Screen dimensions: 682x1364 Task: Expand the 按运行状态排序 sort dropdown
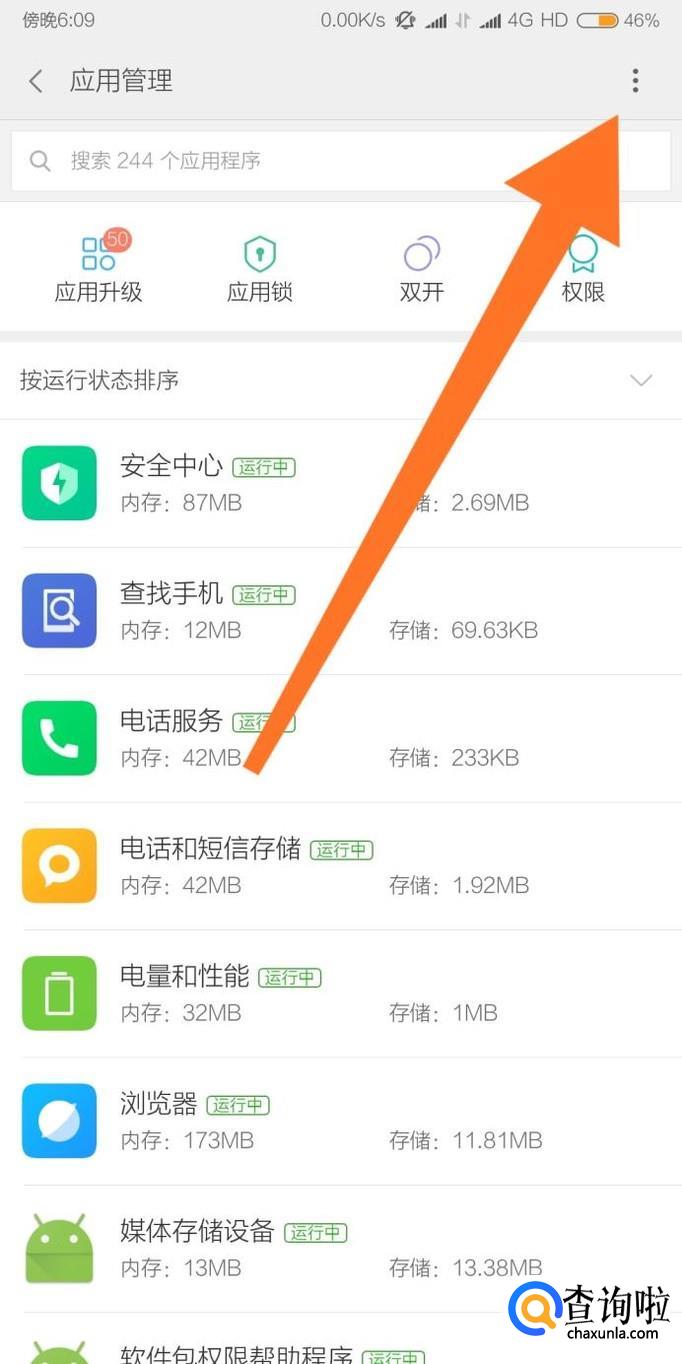tap(640, 380)
